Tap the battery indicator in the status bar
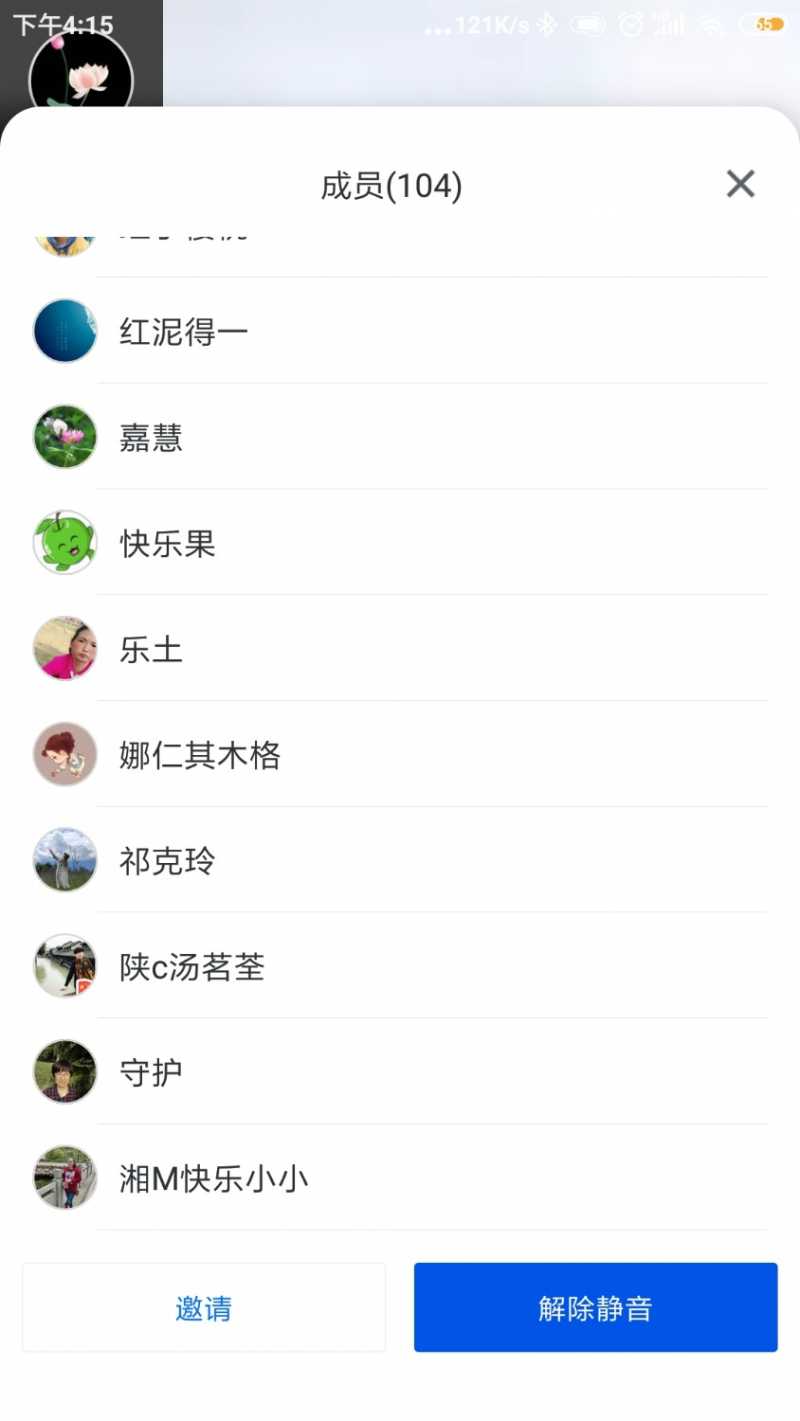Image resolution: width=800 pixels, height=1421 pixels. [766, 22]
